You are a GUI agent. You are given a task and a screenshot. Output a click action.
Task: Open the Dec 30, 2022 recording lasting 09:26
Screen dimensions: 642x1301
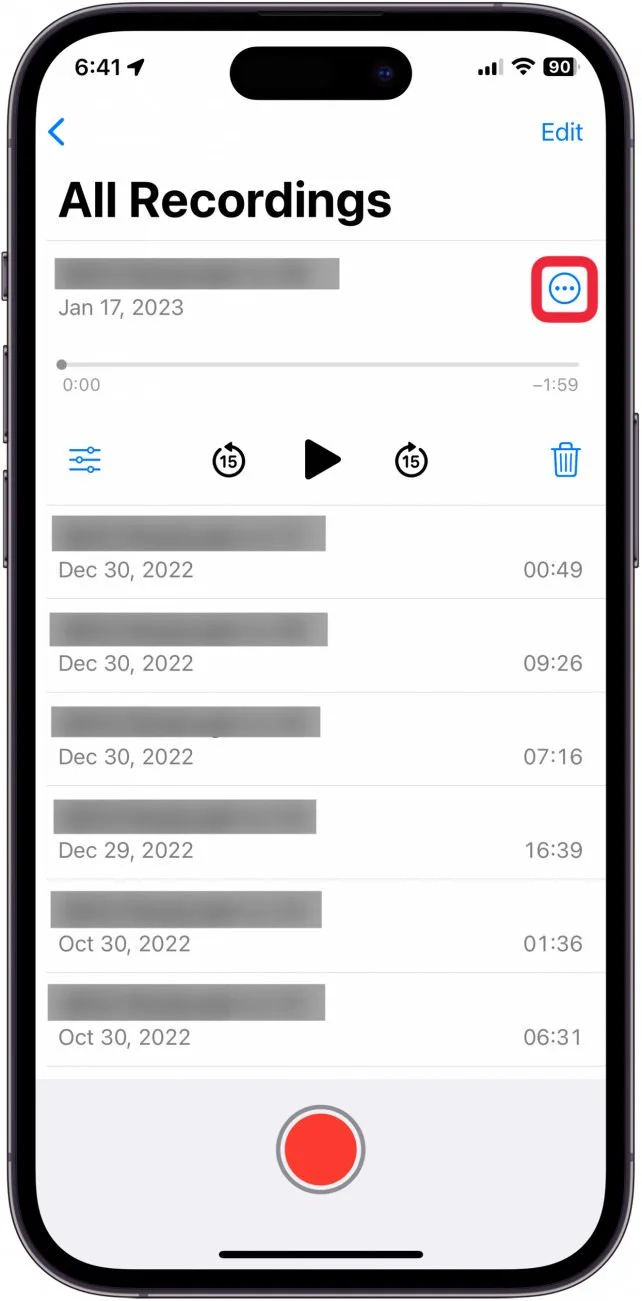click(x=320, y=645)
